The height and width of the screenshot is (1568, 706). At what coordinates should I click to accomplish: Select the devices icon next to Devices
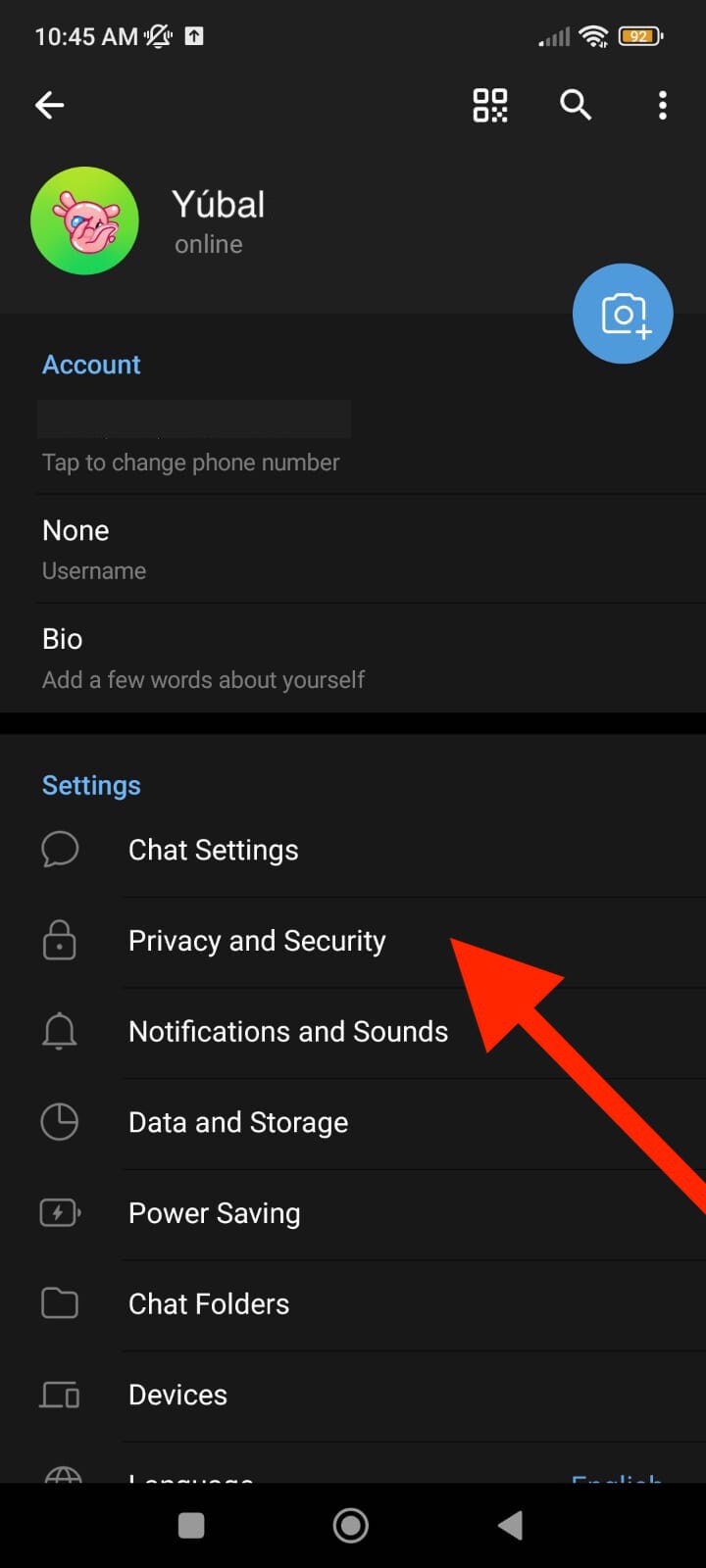(60, 1395)
